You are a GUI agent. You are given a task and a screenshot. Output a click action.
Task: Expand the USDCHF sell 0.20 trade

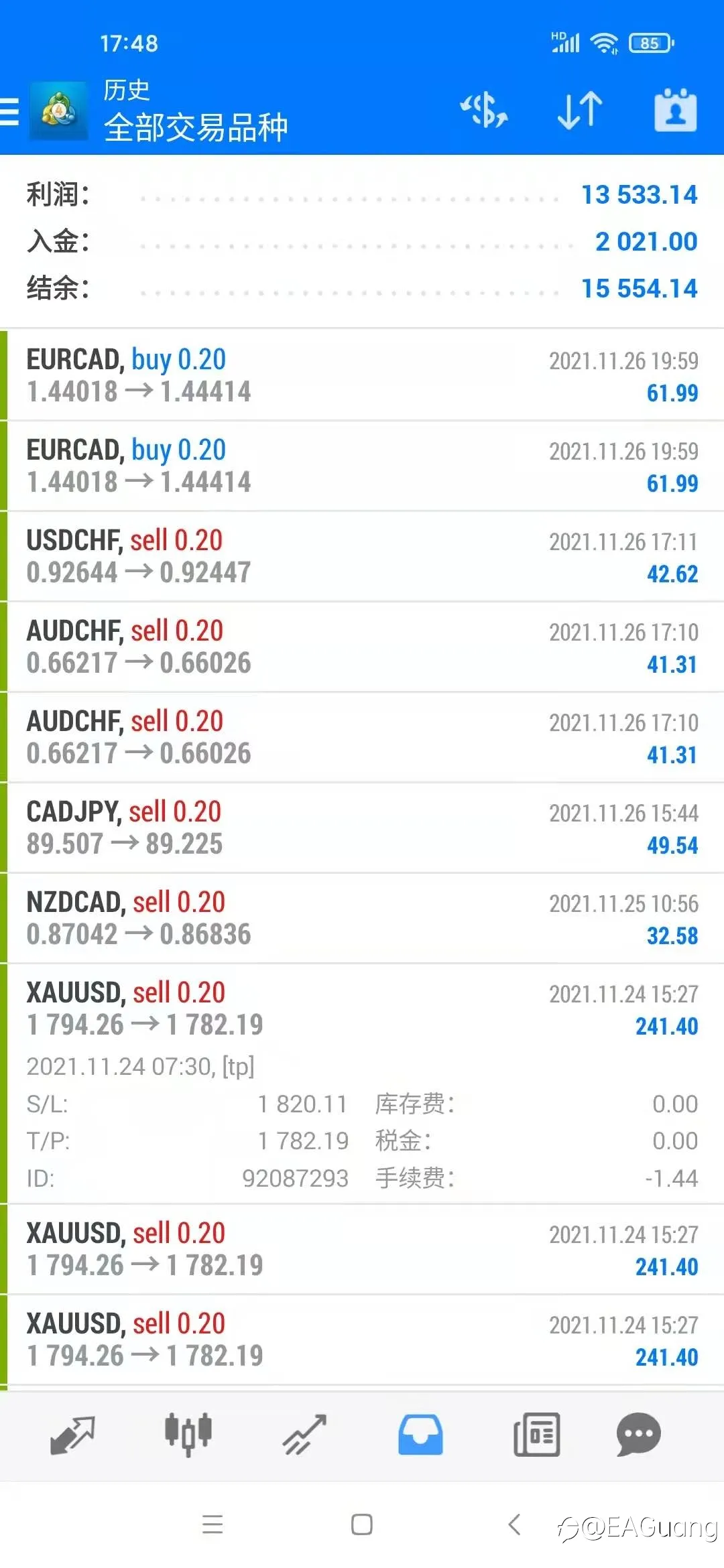[x=362, y=556]
